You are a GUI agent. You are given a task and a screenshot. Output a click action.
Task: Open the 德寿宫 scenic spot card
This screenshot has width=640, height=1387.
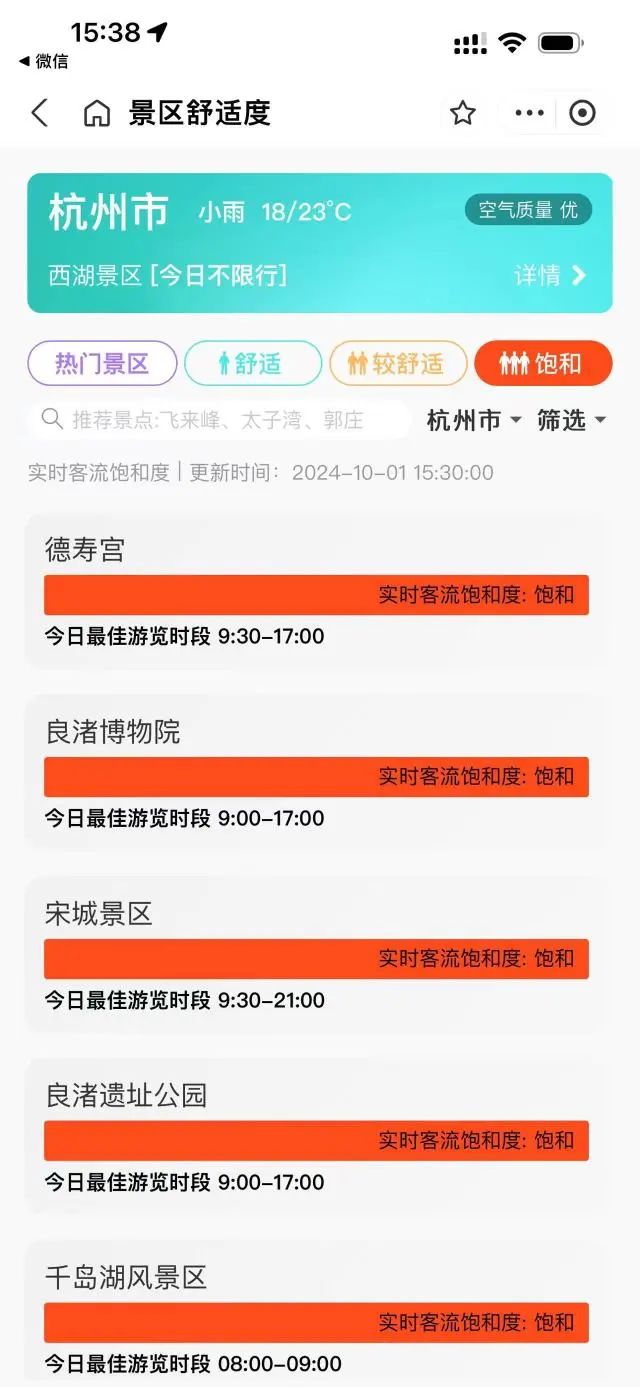coord(316,590)
